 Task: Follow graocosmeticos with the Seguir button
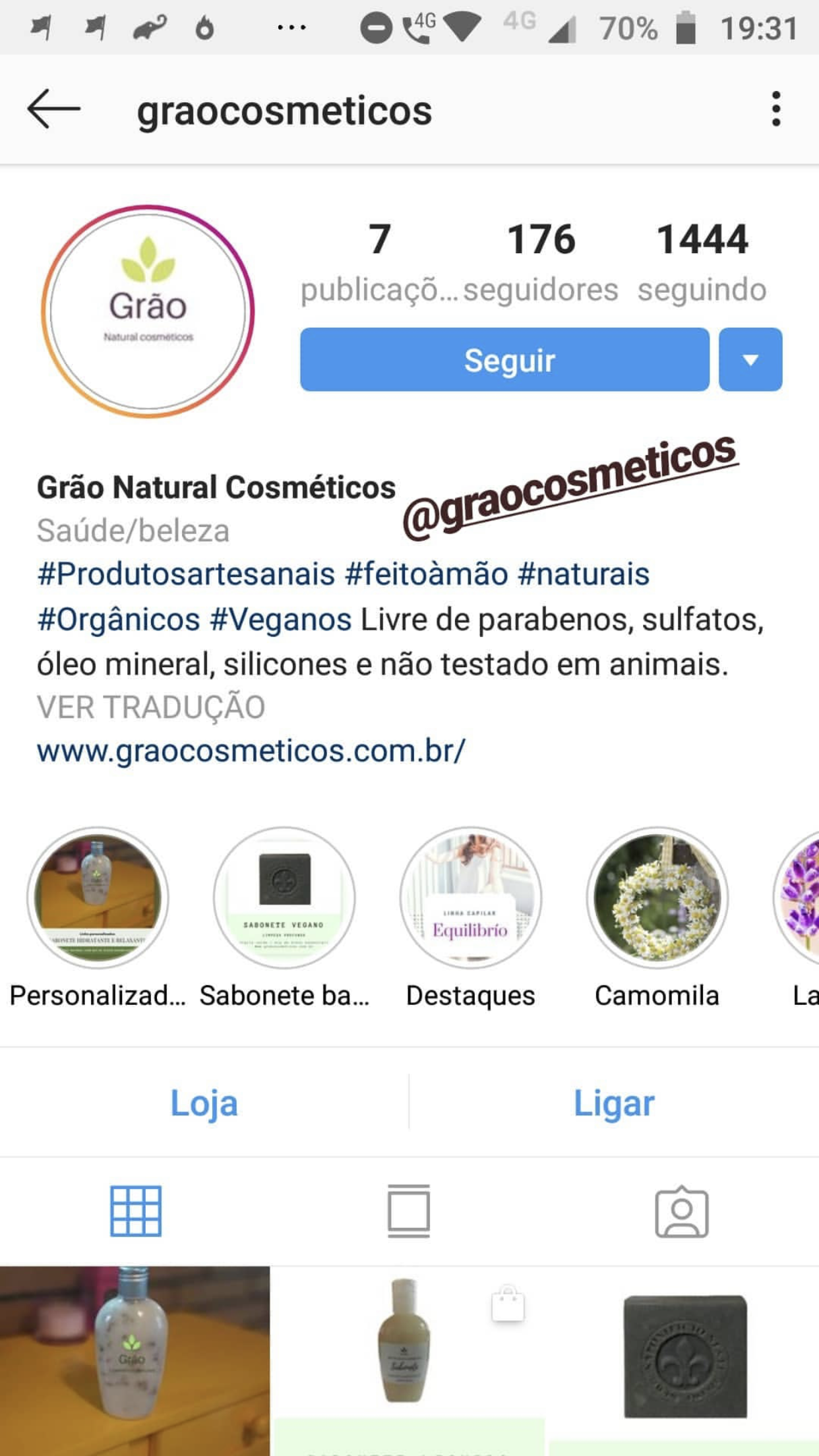[504, 359]
